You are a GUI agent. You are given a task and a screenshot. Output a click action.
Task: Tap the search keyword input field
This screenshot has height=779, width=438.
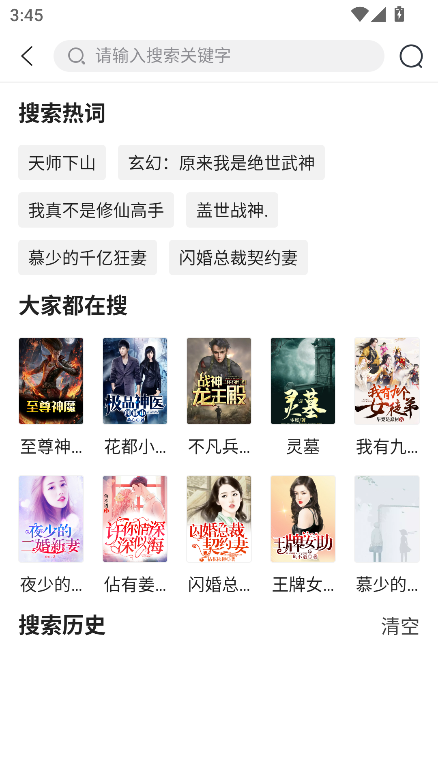point(219,56)
